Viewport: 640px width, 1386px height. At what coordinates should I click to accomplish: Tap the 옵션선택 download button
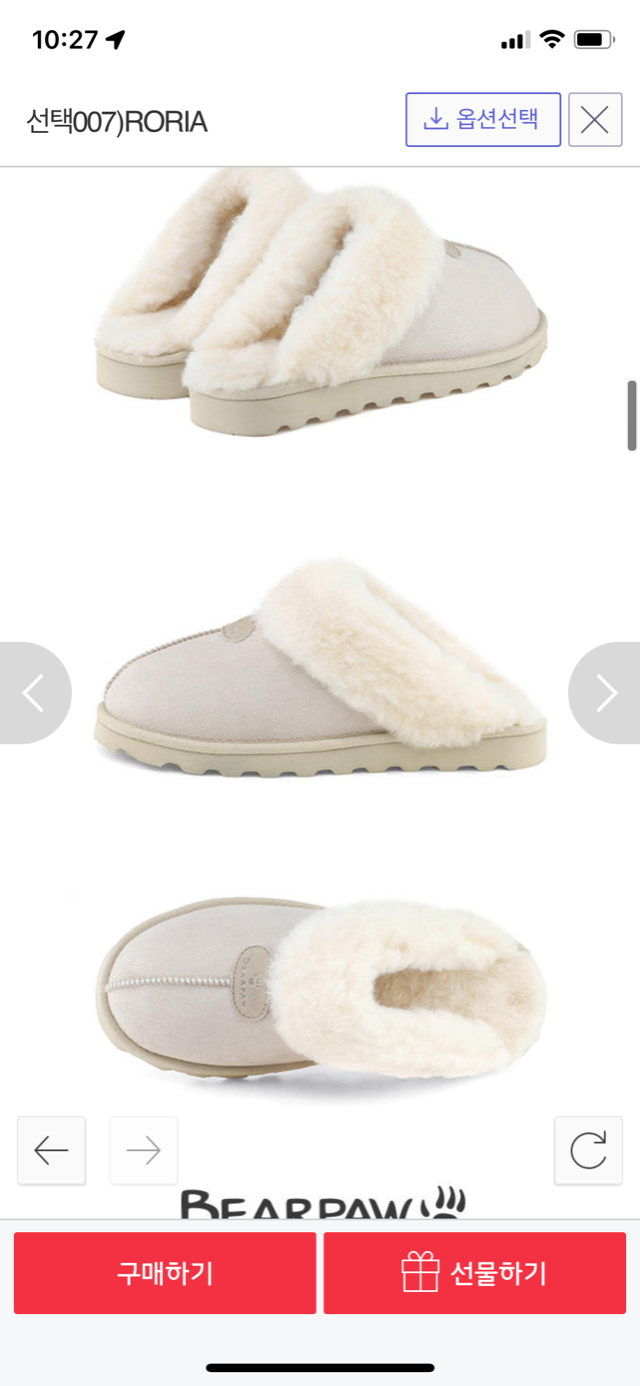[x=483, y=120]
